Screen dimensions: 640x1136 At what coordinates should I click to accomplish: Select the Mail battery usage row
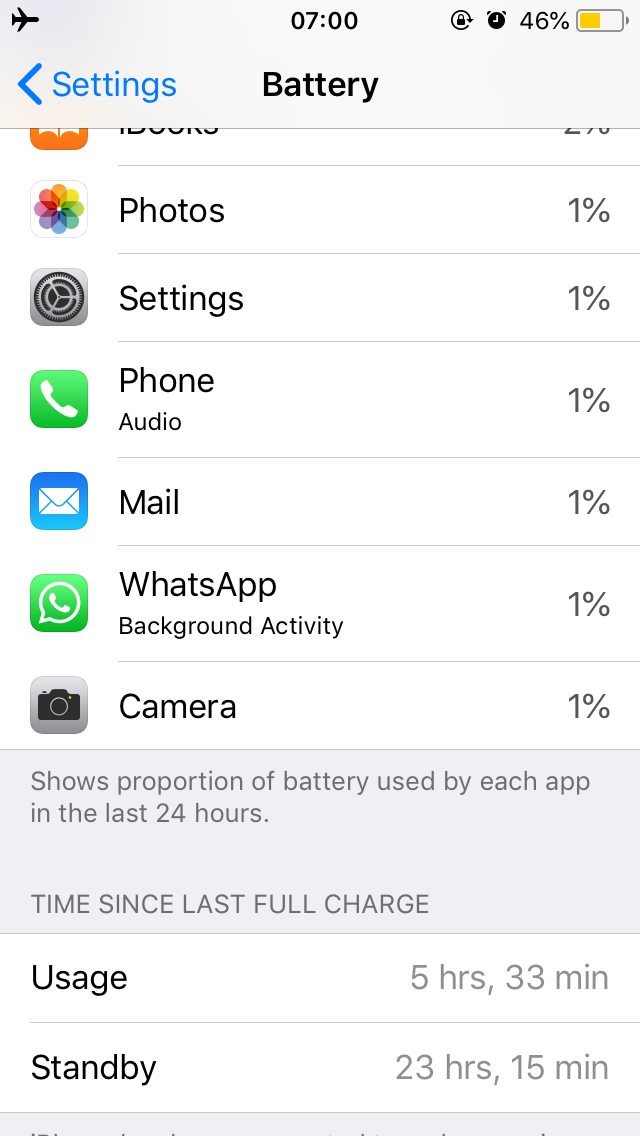320,501
